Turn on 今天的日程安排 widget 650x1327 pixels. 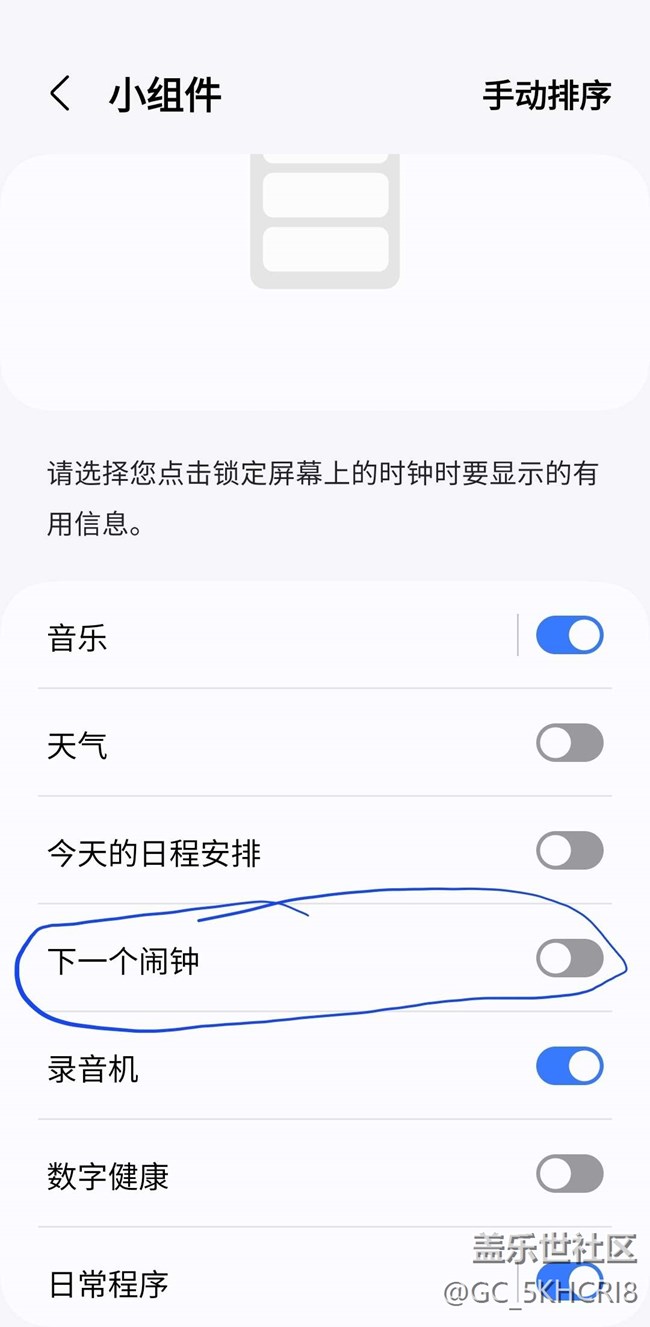click(x=569, y=851)
